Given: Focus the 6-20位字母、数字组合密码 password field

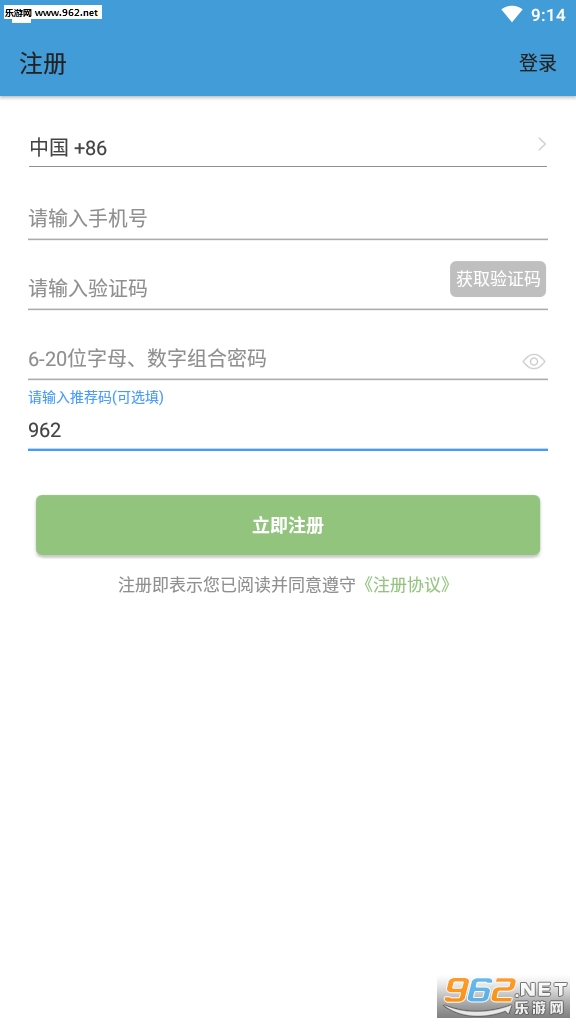Looking at the screenshot, I should tap(273, 359).
